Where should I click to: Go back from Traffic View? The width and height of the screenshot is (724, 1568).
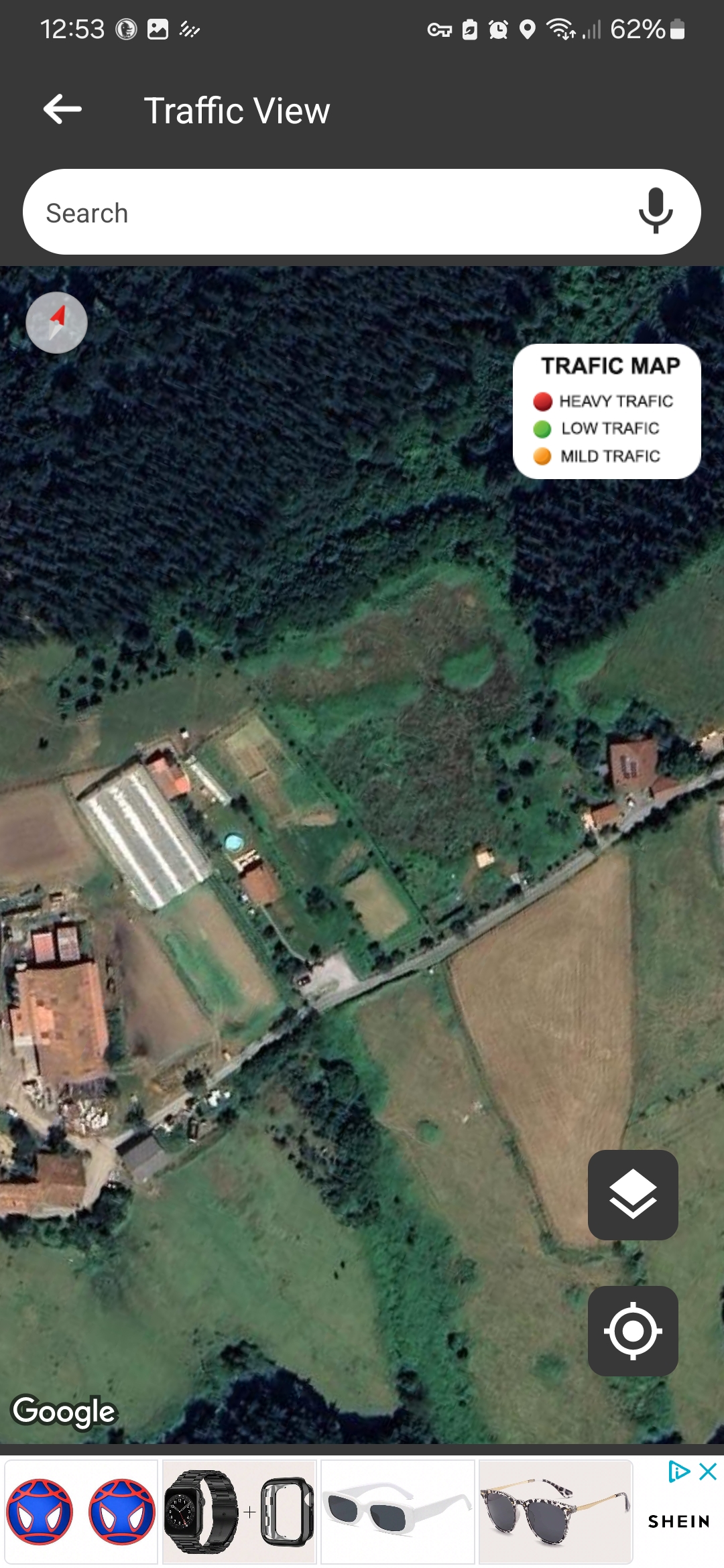62,109
